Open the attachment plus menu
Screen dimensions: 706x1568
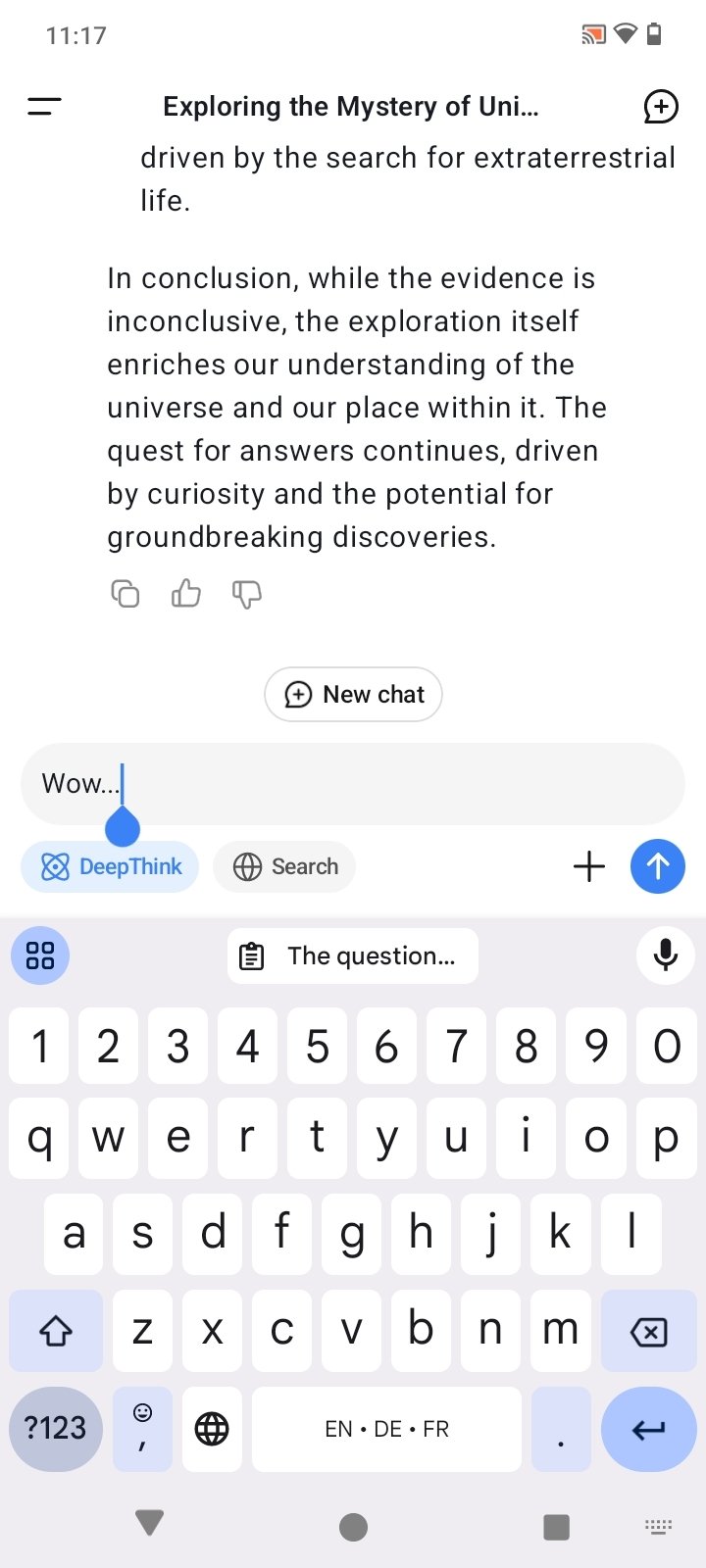pyautogui.click(x=588, y=866)
